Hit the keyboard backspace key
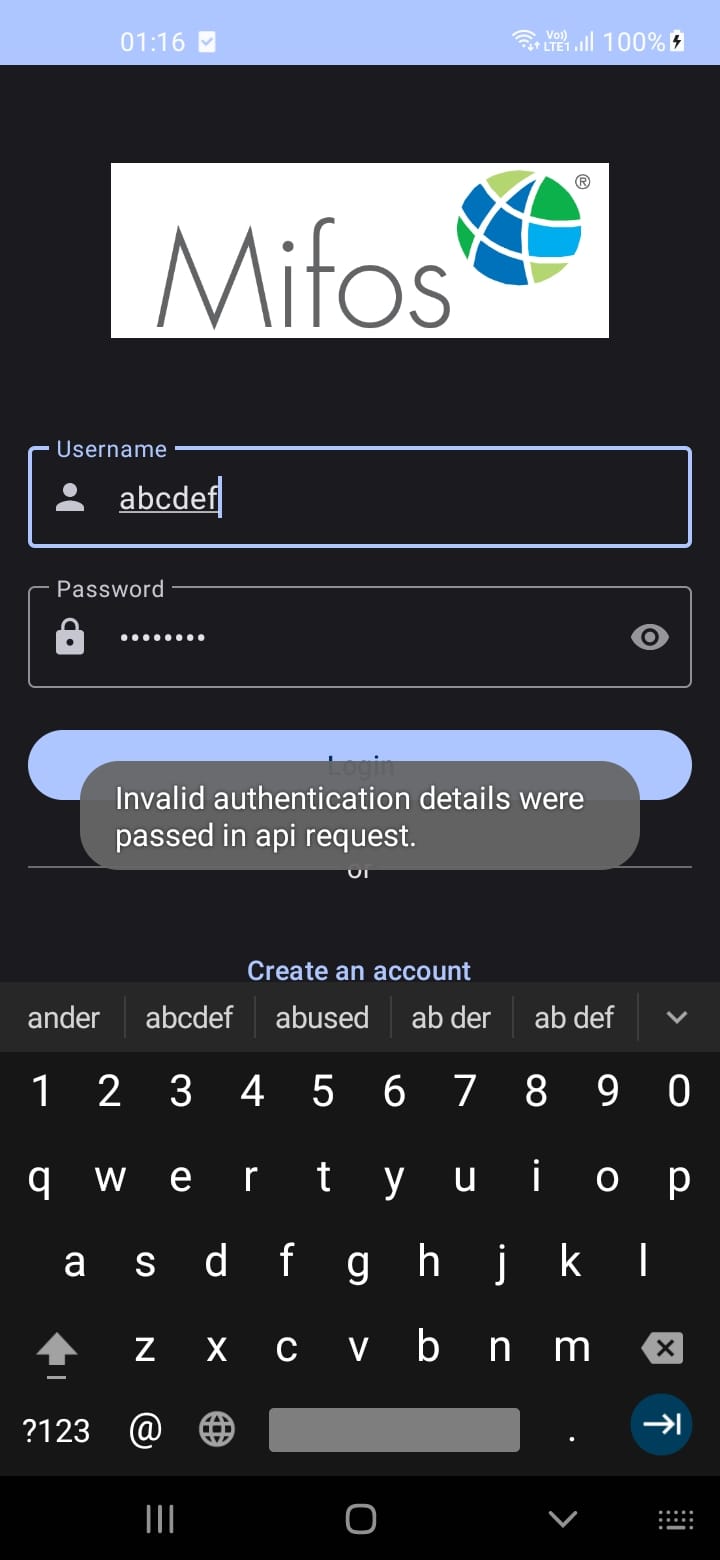The height and width of the screenshot is (1560, 720). coord(662,1348)
